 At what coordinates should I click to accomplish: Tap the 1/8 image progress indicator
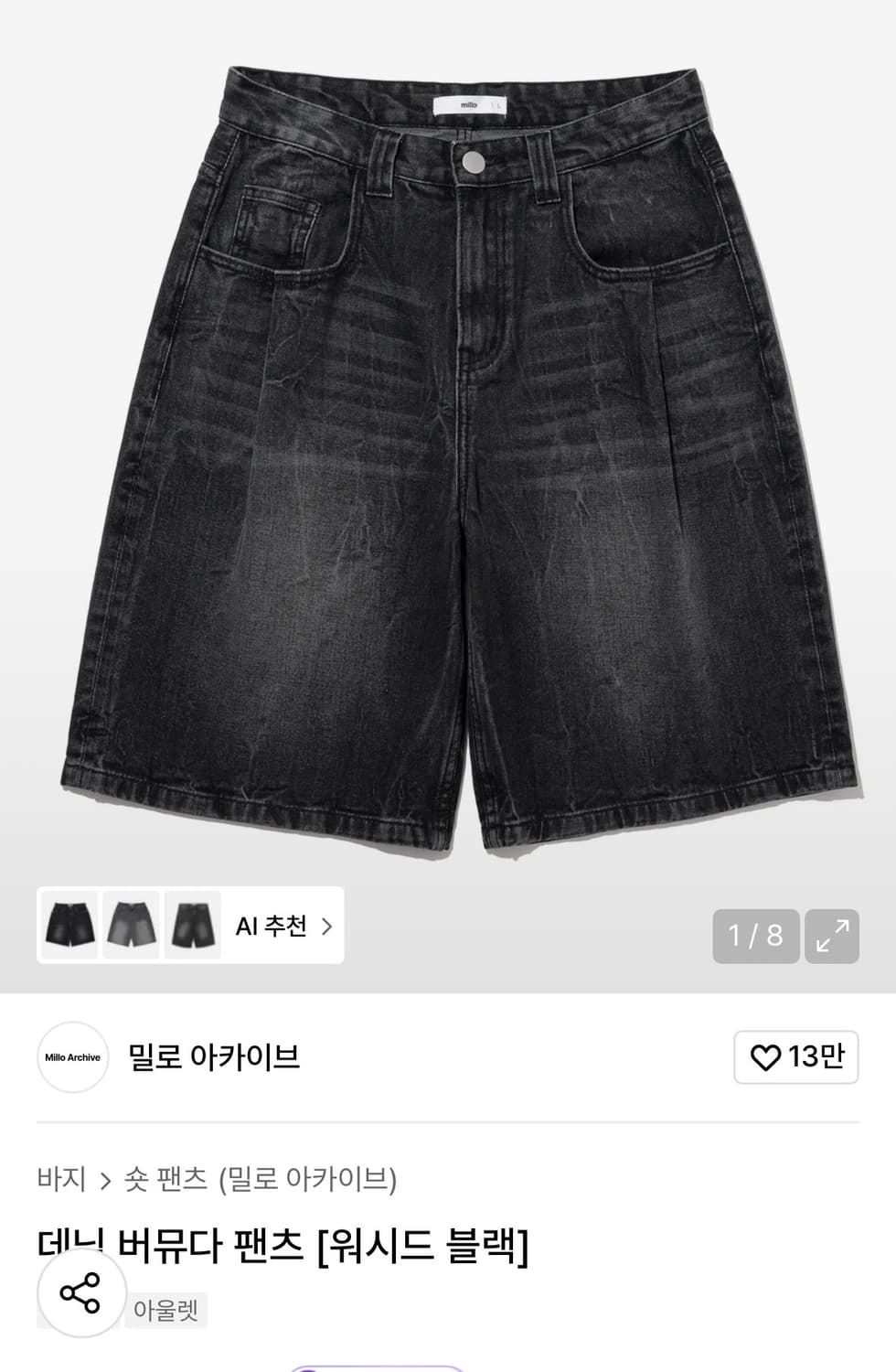754,937
